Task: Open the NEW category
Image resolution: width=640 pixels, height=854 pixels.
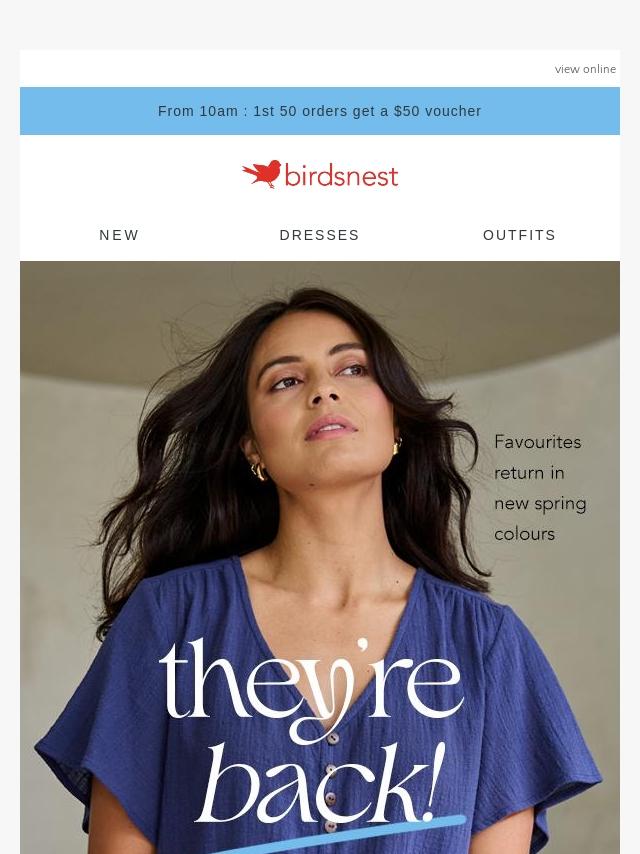Action: (x=119, y=235)
